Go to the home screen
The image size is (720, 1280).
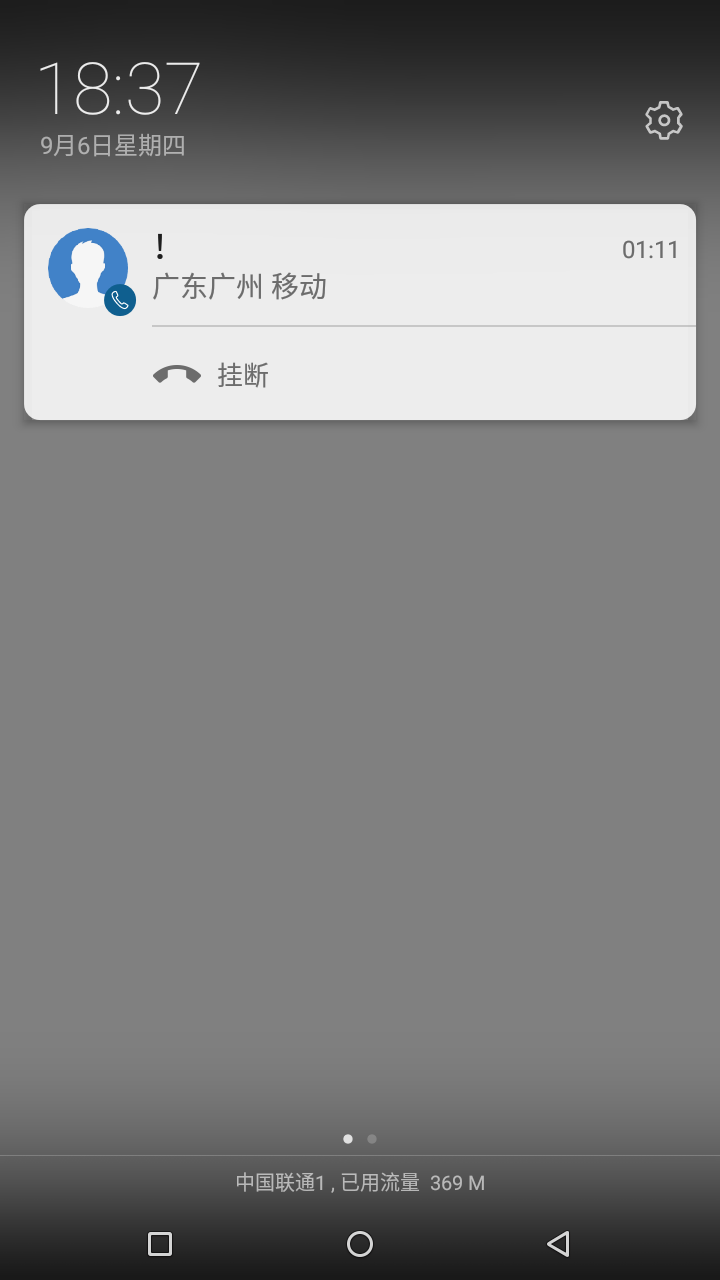coord(360,1243)
